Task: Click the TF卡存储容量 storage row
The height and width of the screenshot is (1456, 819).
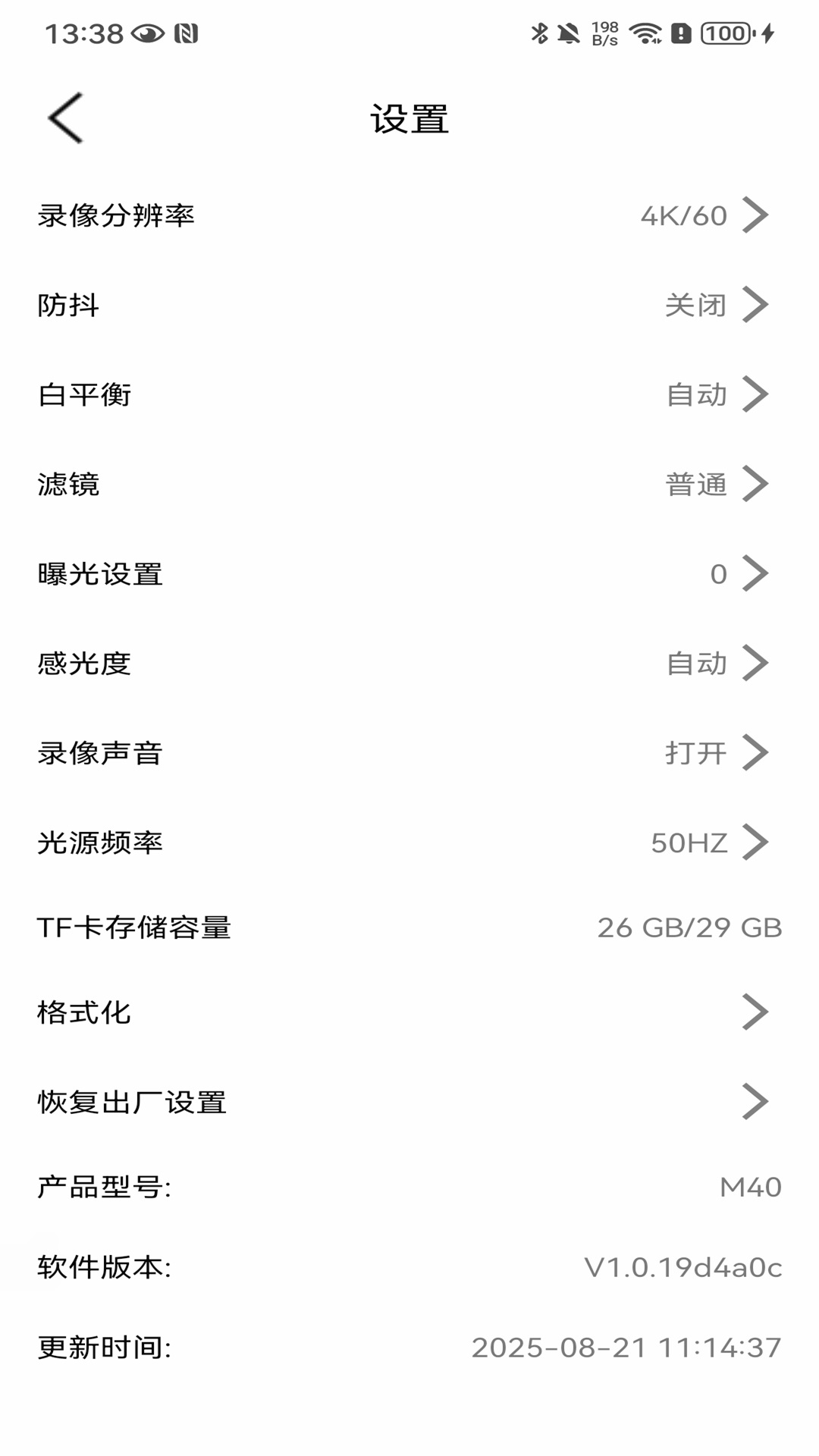Action: pyautogui.click(x=409, y=928)
